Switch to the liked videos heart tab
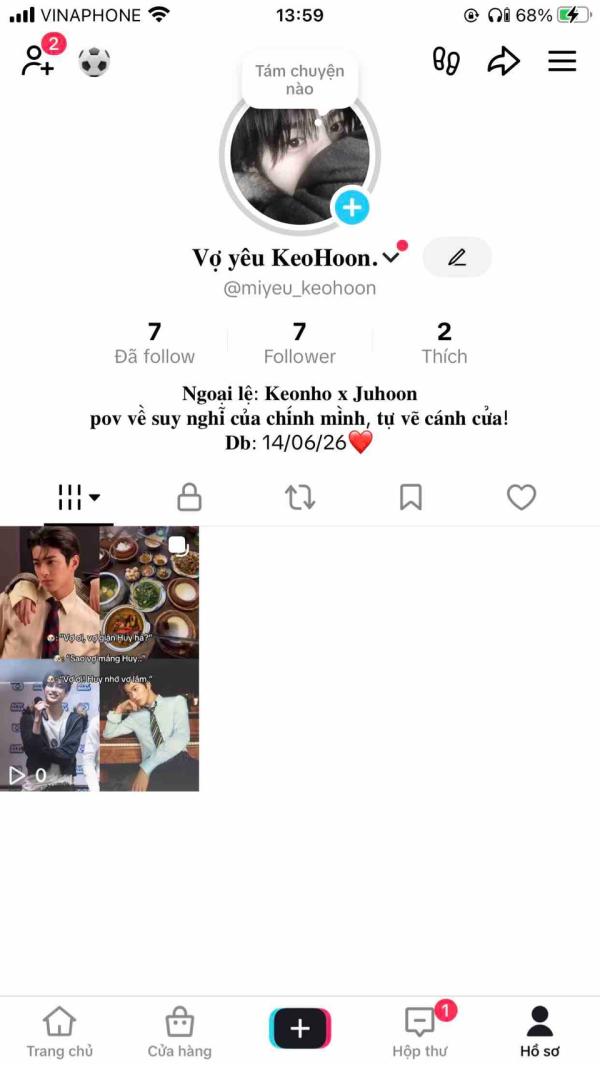The image size is (600, 1067). pyautogui.click(x=522, y=497)
